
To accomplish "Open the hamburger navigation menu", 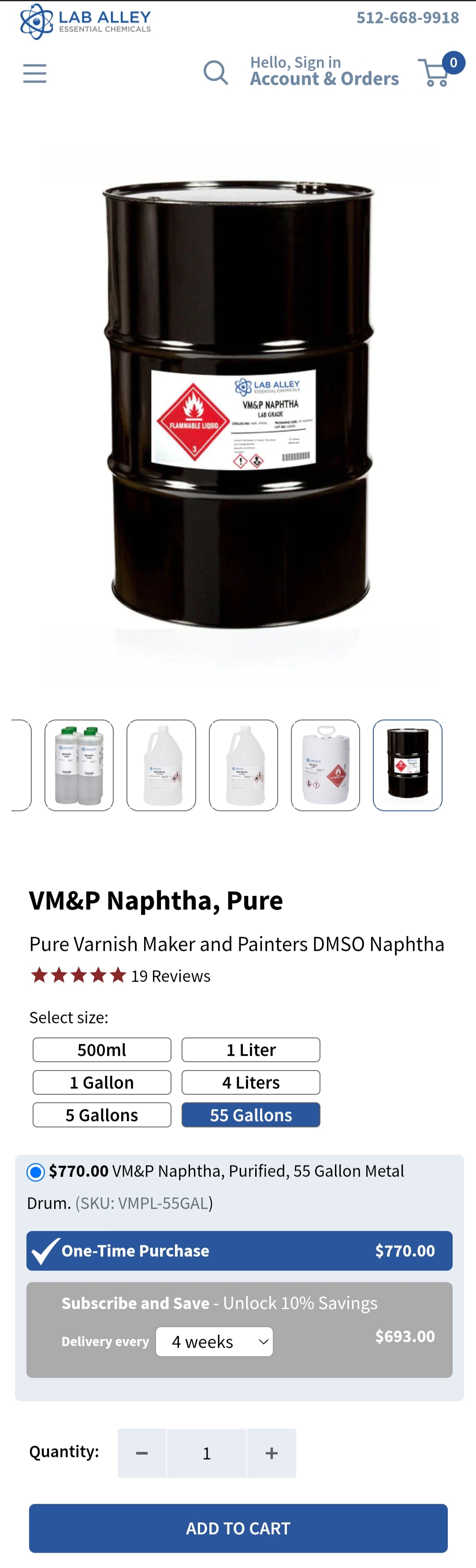I will [x=35, y=74].
